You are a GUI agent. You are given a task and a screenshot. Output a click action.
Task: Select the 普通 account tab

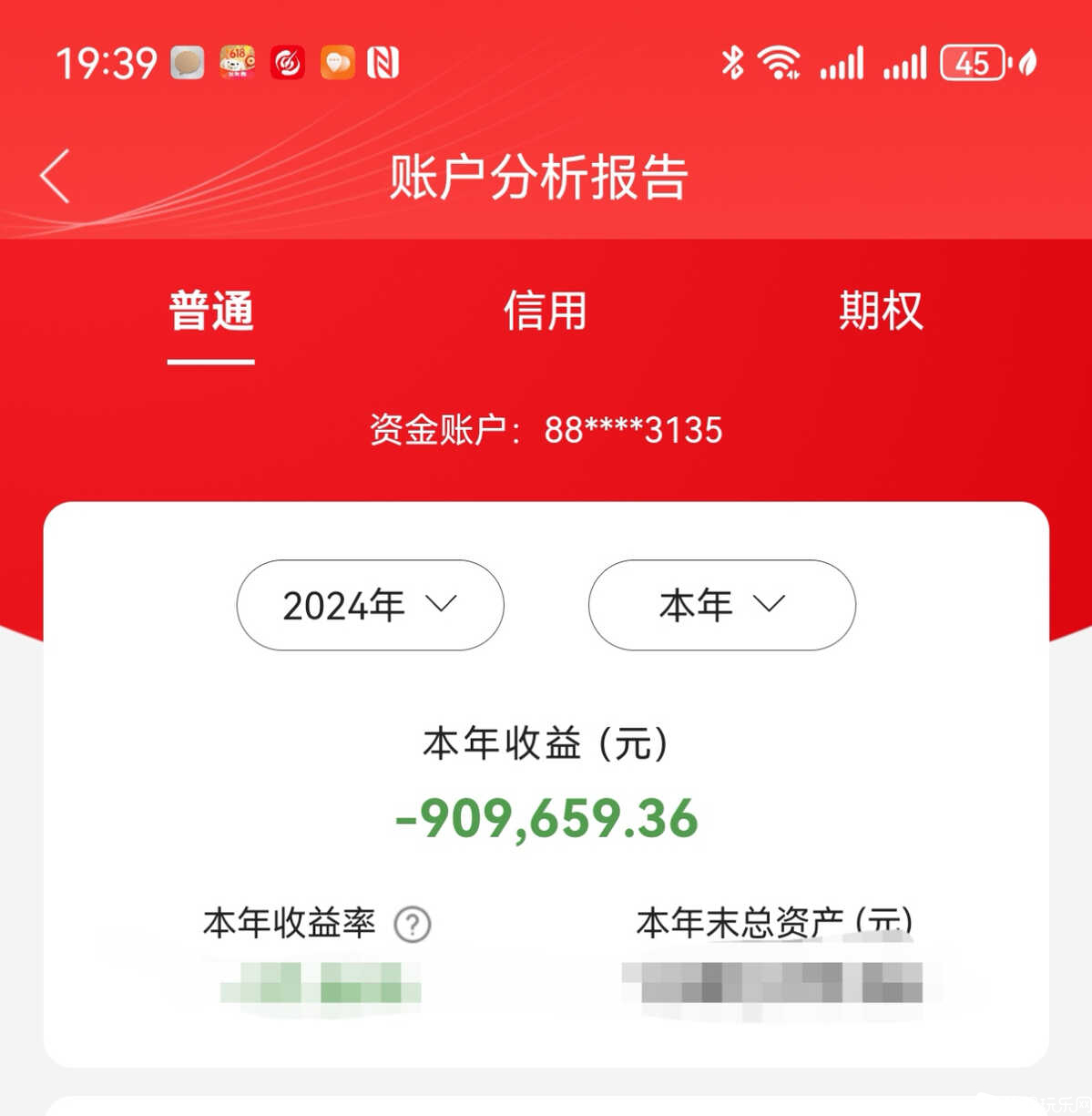point(210,312)
